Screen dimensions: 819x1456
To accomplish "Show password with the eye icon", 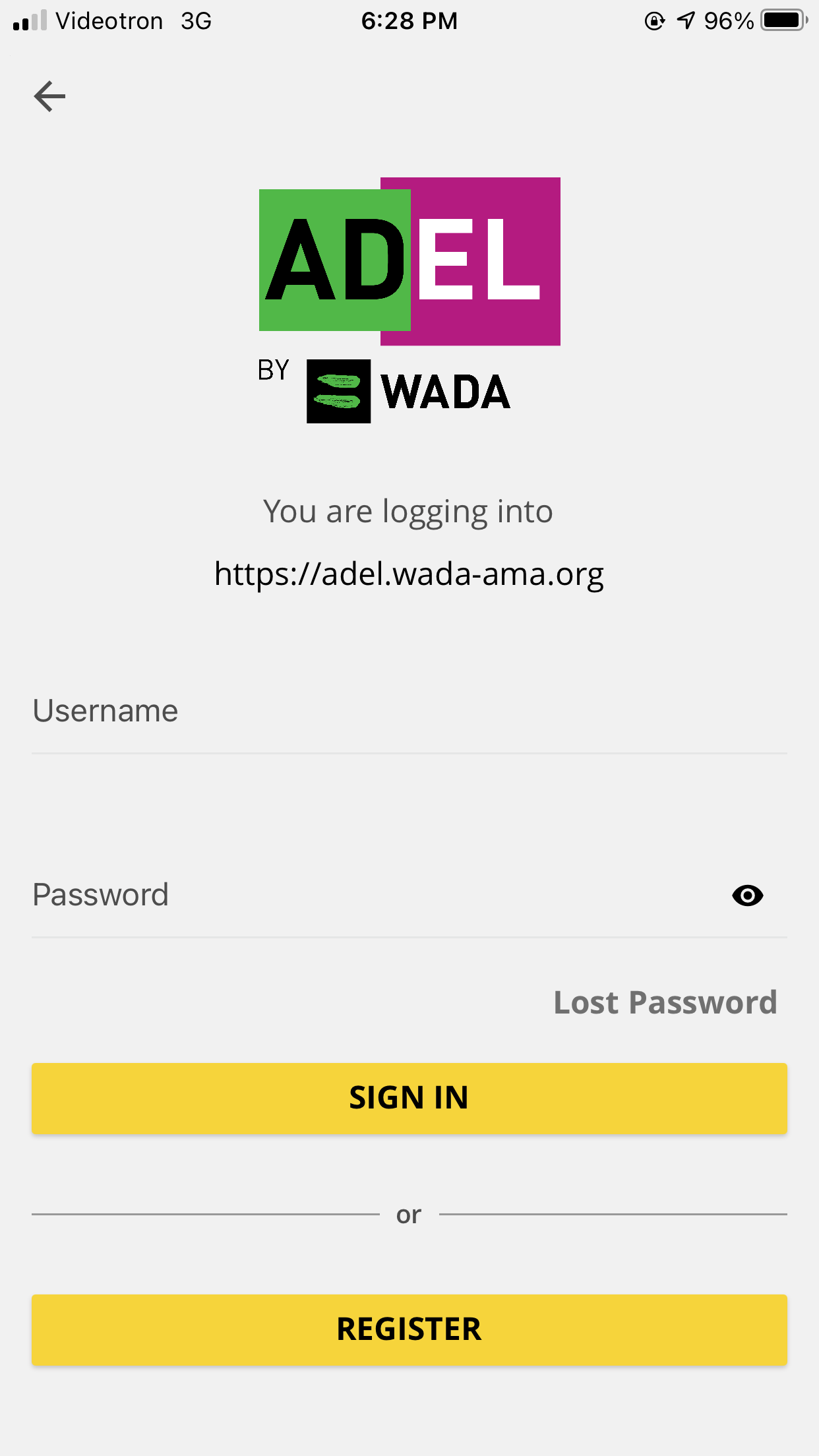I will 747,895.
